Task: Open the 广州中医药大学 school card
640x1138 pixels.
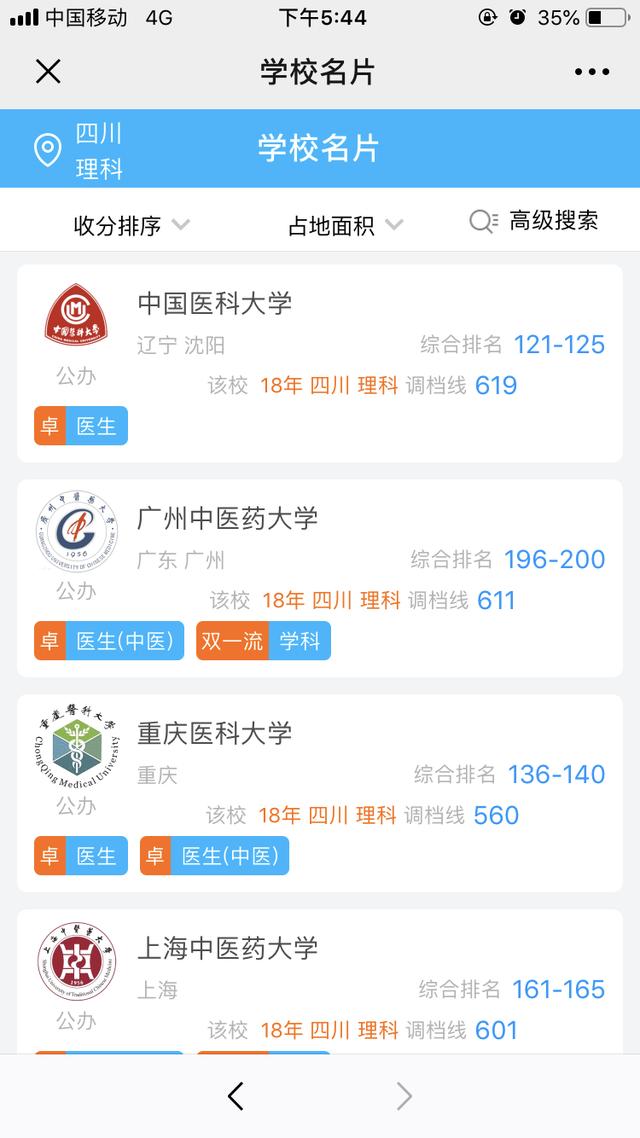Action: point(320,578)
